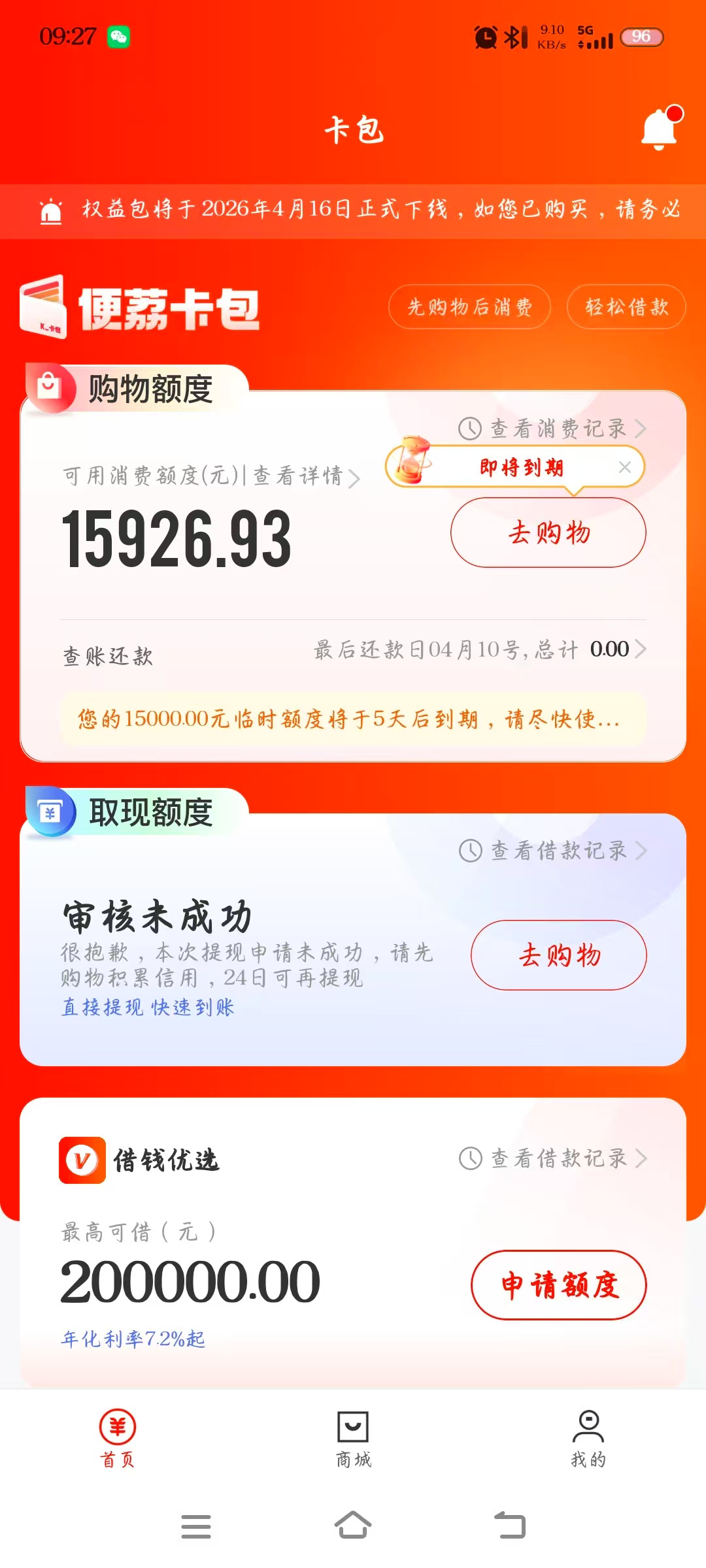
Task: Click the shopping bag icon beside 购物额度
Action: pyautogui.click(x=49, y=387)
